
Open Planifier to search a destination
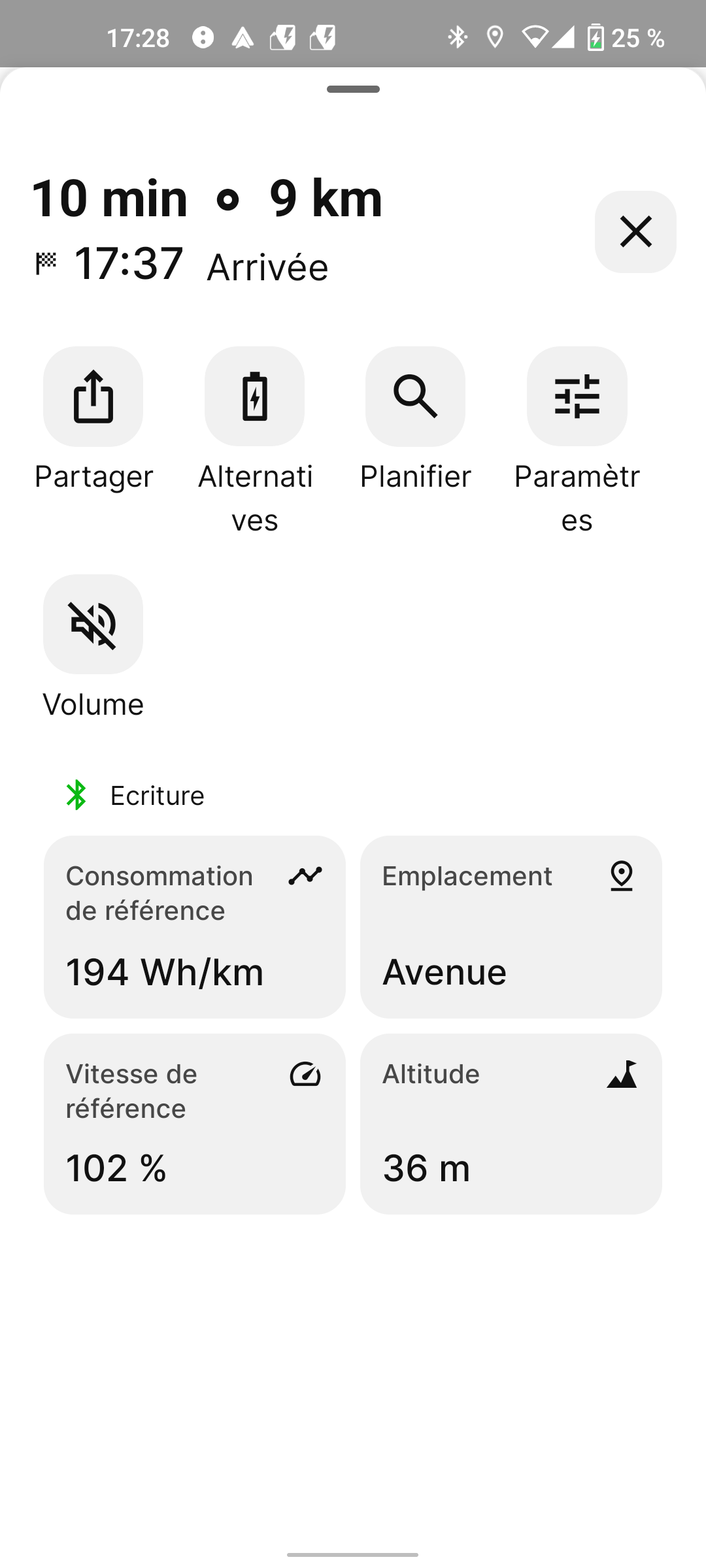[x=415, y=397]
